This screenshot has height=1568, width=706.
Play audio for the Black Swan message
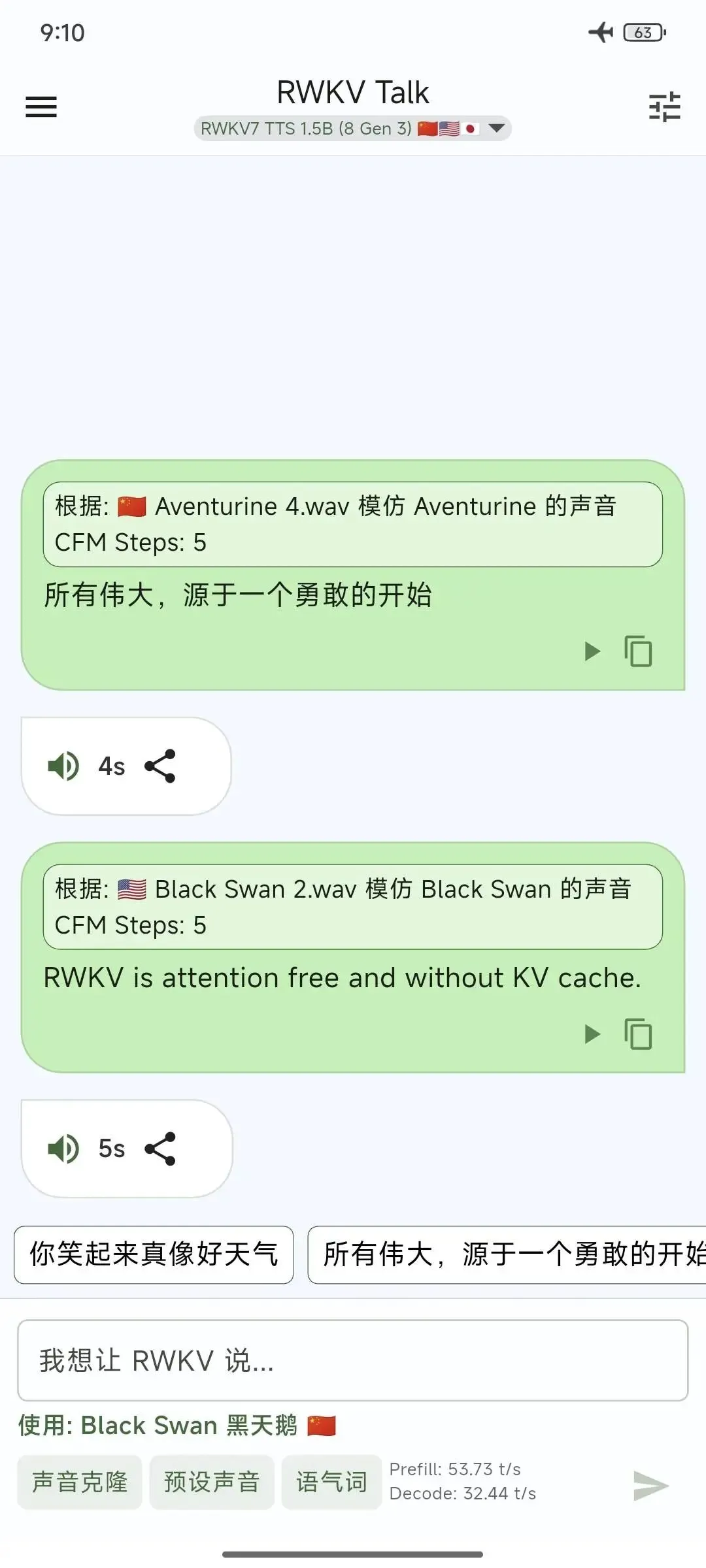point(592,1034)
